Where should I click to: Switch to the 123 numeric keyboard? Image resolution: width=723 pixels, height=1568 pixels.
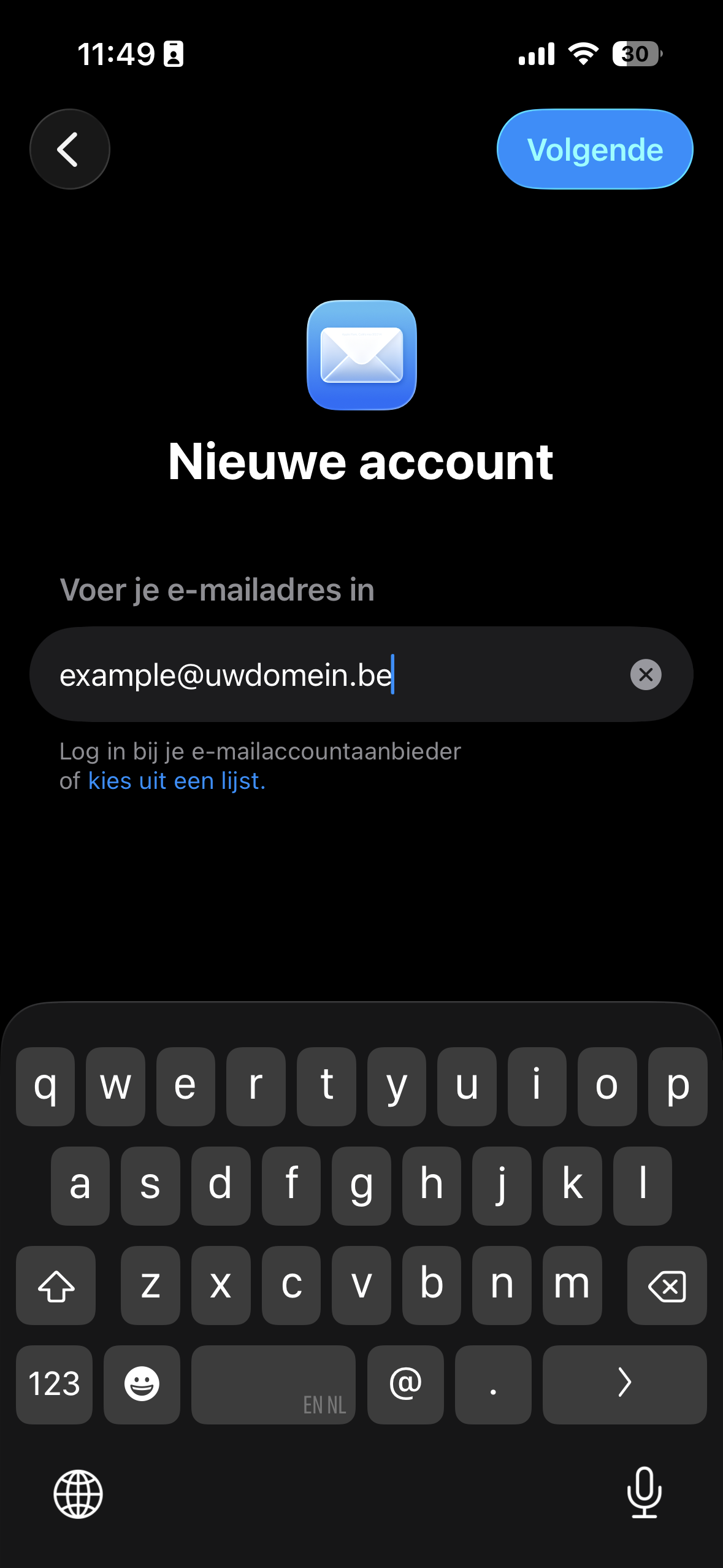pos(54,1384)
